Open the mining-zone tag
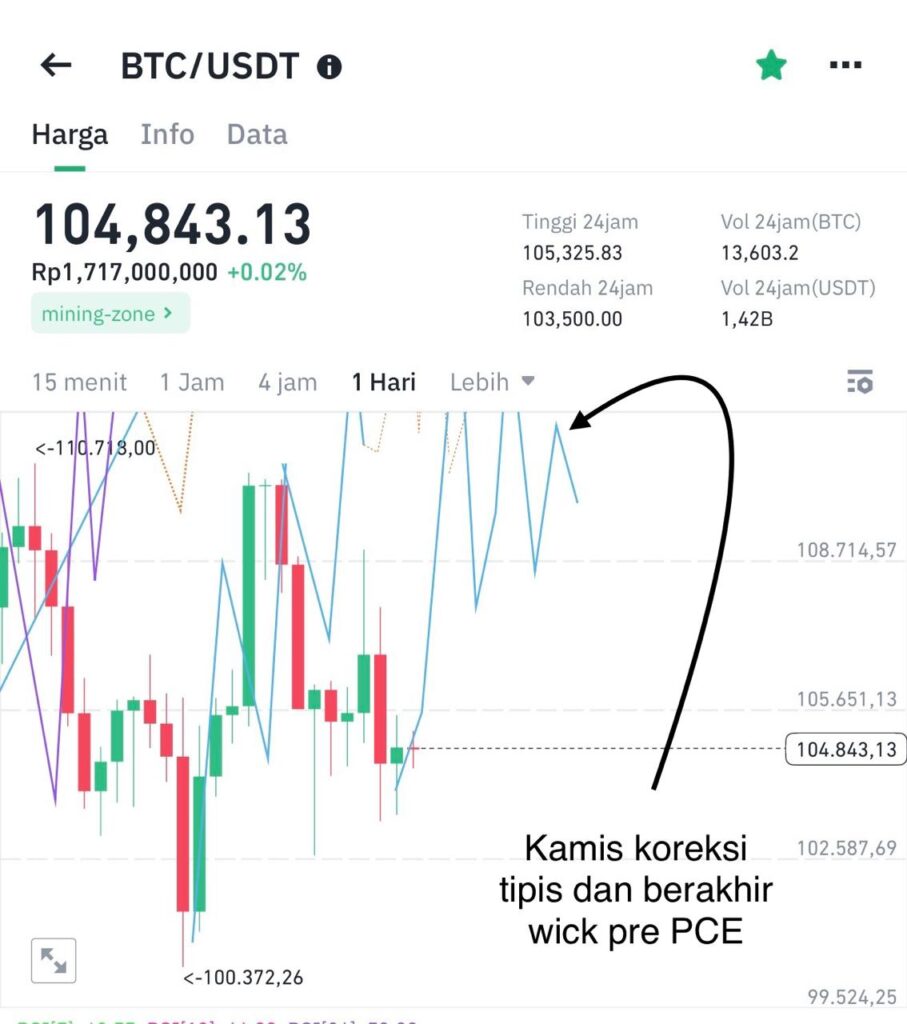This screenshot has height=1024, width=907. coord(110,314)
